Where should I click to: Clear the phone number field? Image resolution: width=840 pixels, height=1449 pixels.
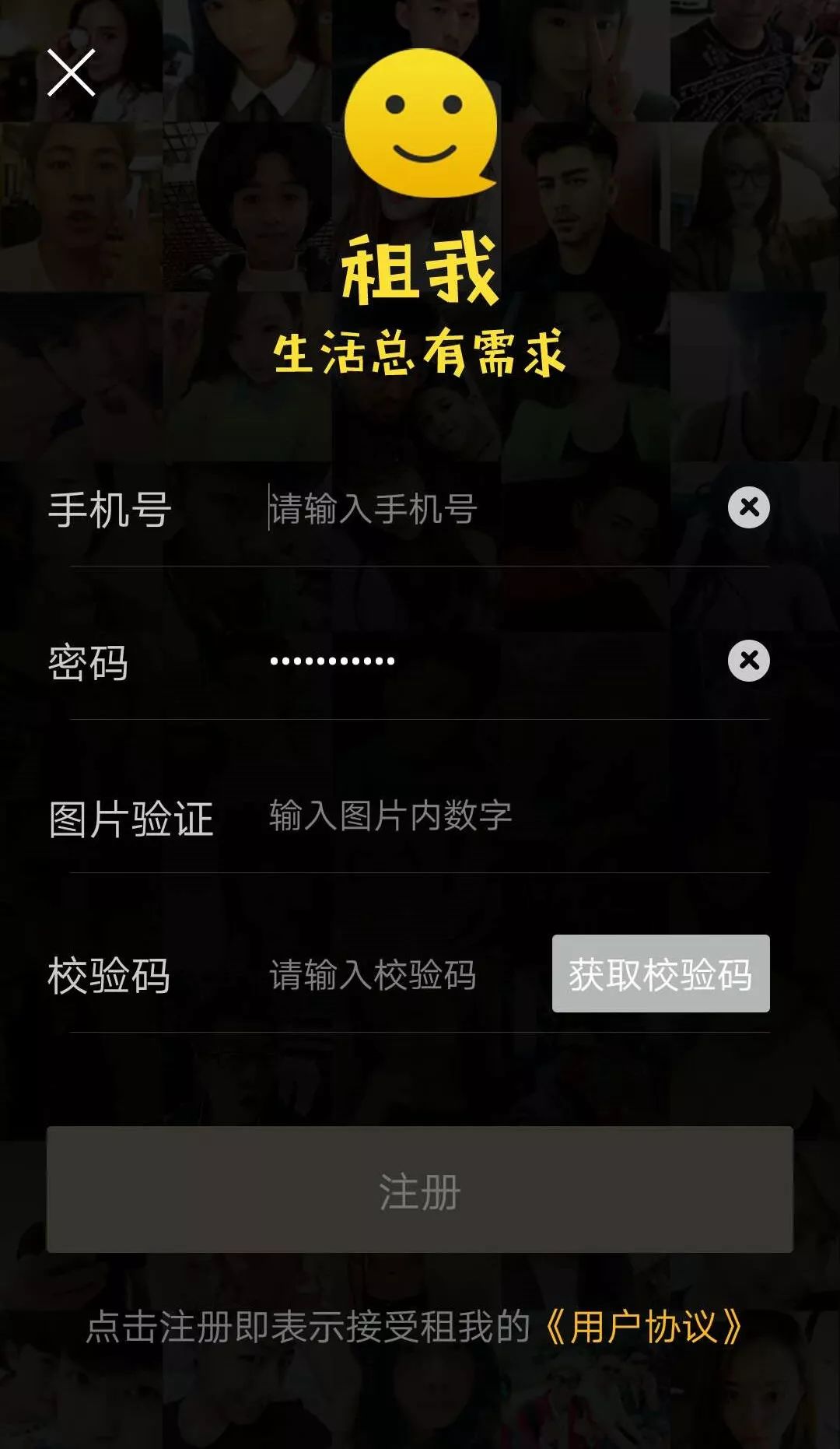coord(748,507)
